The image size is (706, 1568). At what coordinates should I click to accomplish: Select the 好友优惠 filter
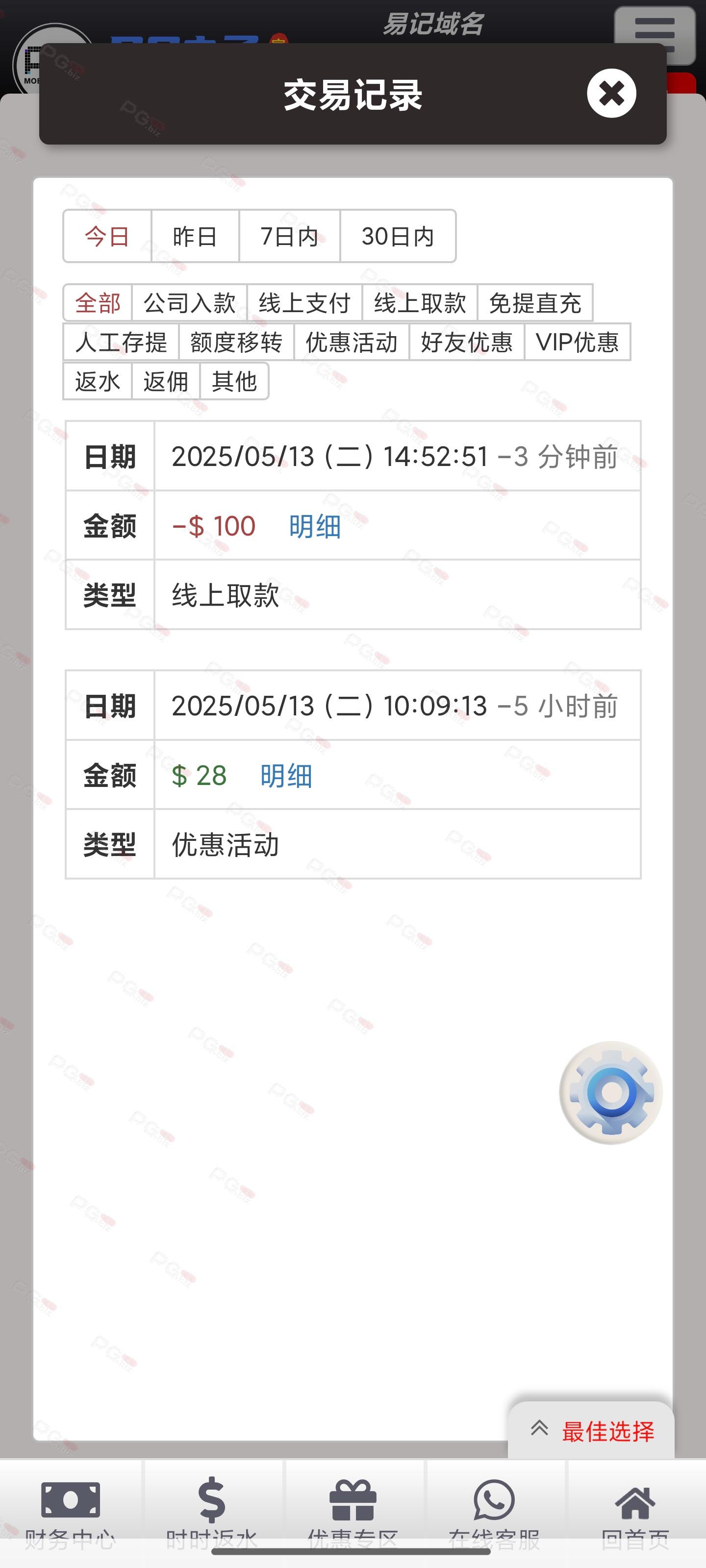coord(467,342)
